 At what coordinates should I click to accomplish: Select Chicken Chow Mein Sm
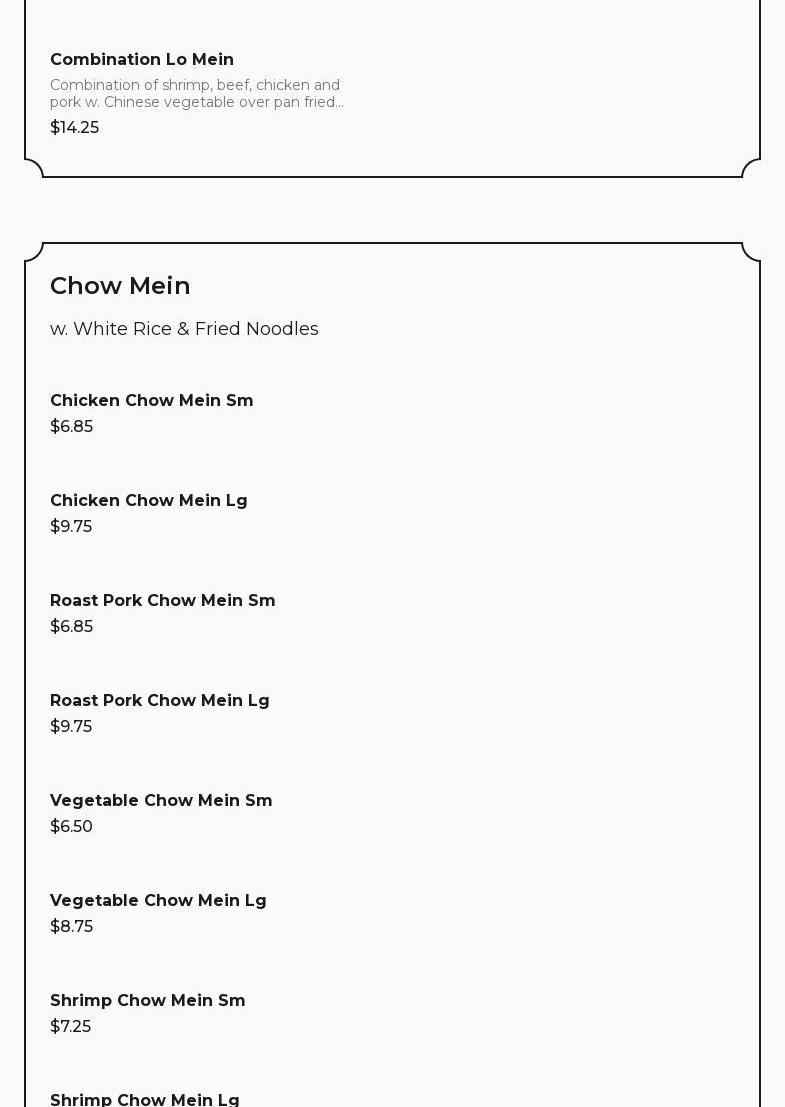(152, 401)
